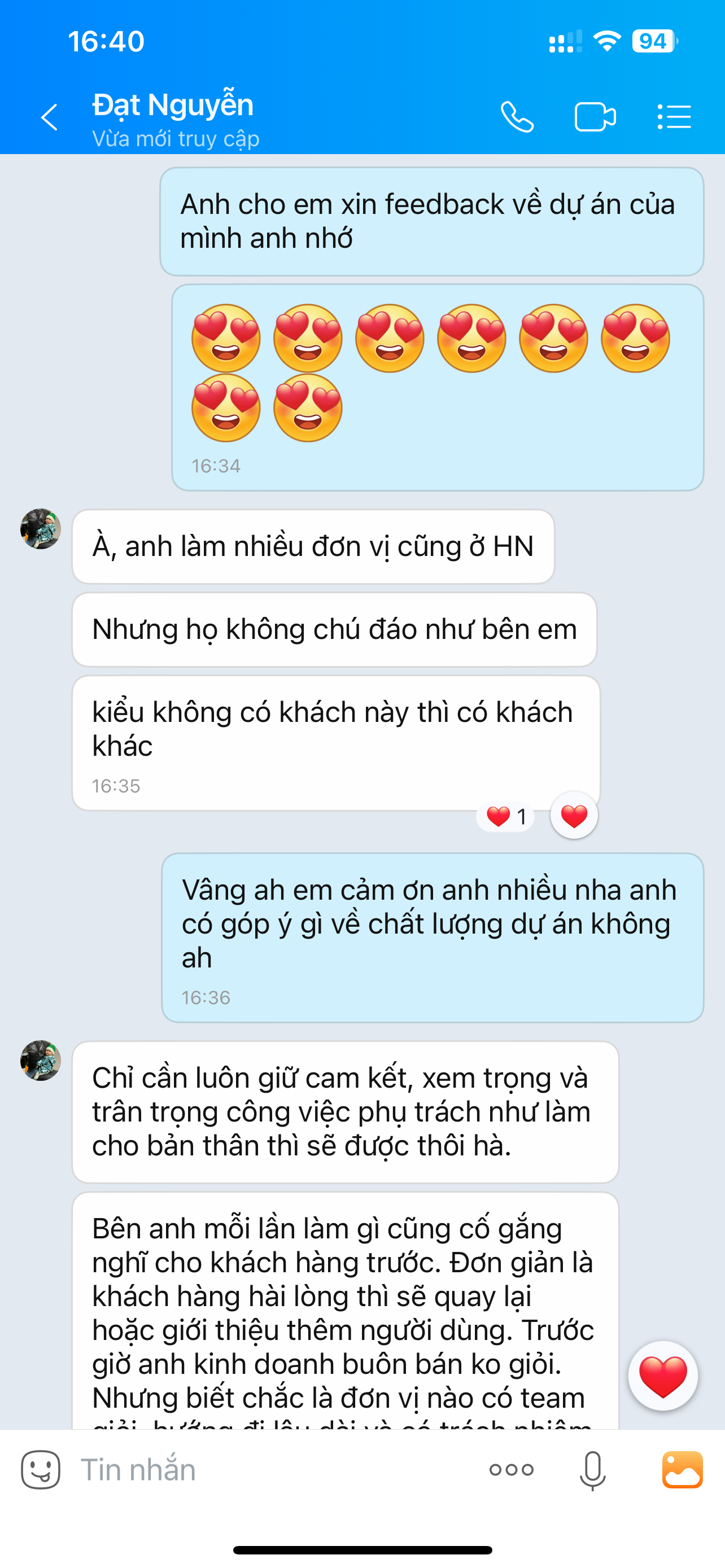The image size is (725, 1568).
Task: Open the sticker and emoji picker
Action: click(41, 1469)
